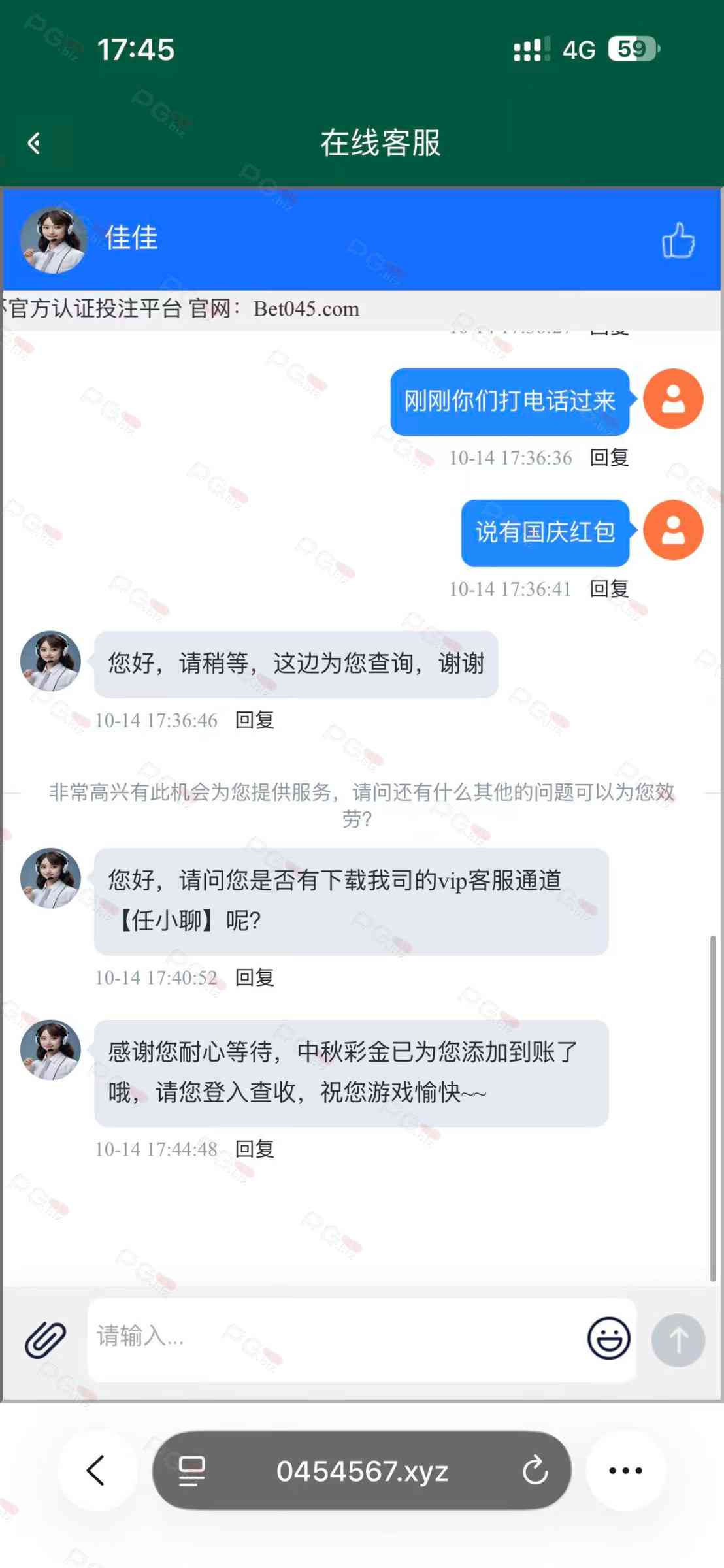The image size is (724, 1568).
Task: Send the message with the arrow button
Action: coord(678,1340)
